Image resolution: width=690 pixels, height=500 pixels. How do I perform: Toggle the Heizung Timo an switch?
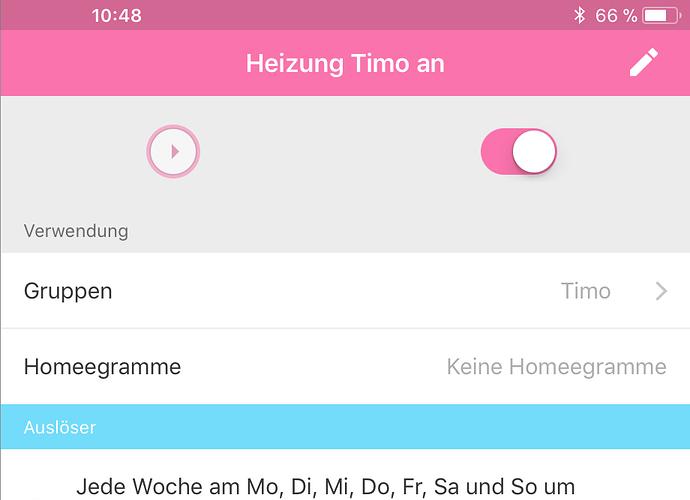tap(519, 152)
